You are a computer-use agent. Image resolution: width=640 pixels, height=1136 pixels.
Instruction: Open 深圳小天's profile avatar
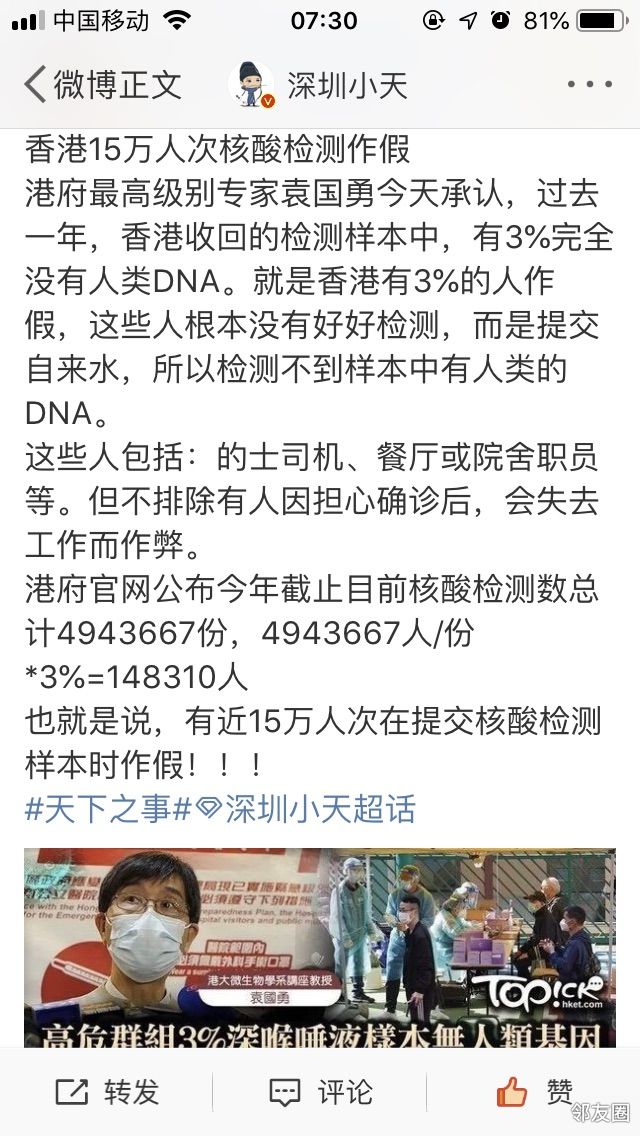tap(252, 85)
